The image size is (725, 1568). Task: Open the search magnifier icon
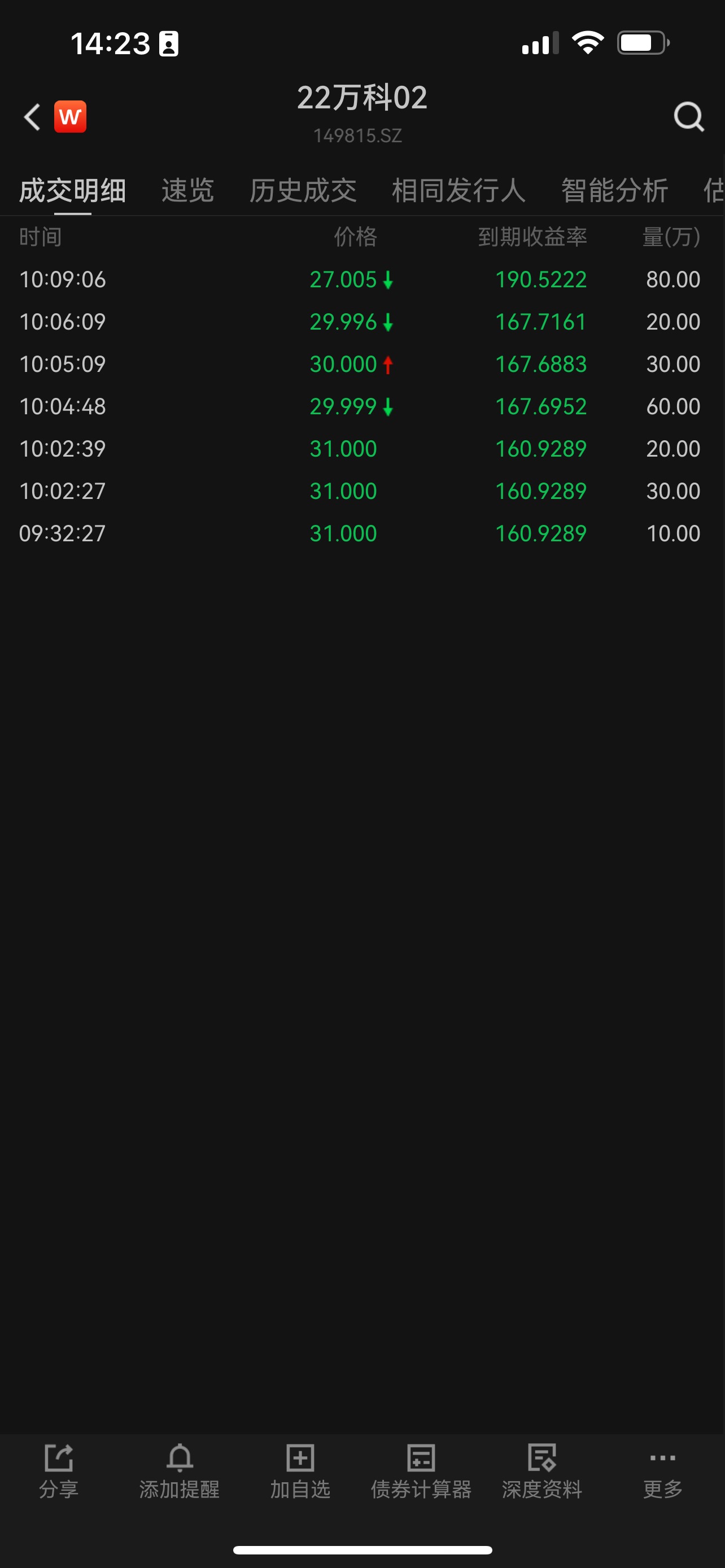[x=688, y=116]
